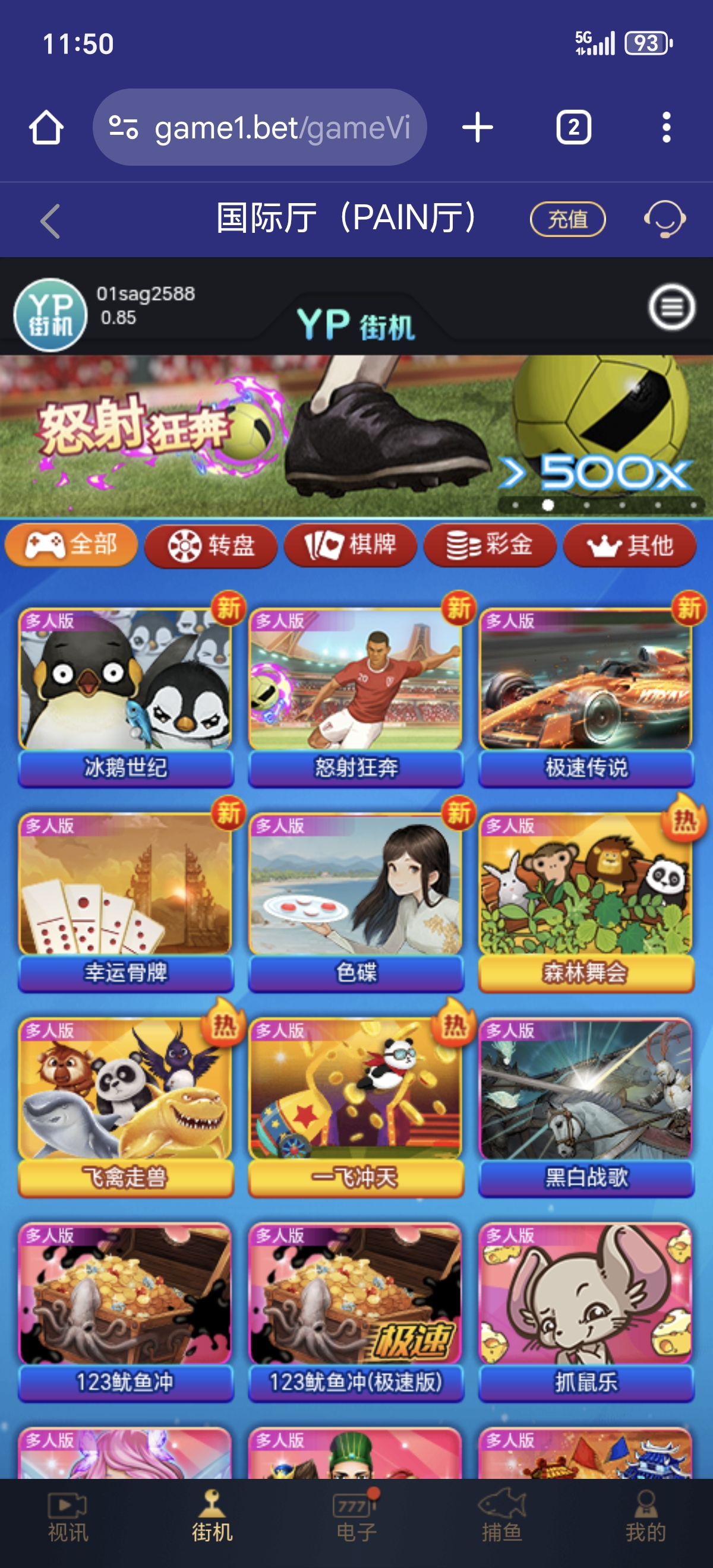Show 彩金 jackpot games
The image size is (713, 1568).
coord(490,545)
